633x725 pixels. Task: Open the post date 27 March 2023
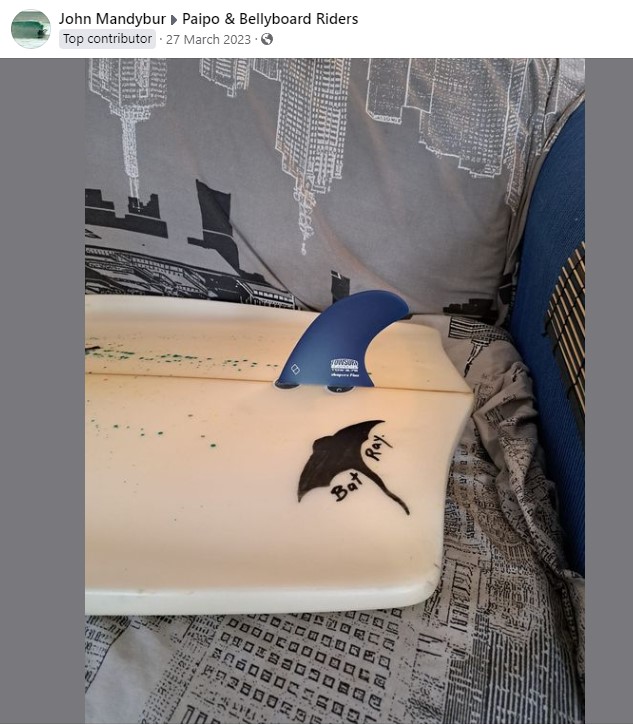tap(211, 39)
